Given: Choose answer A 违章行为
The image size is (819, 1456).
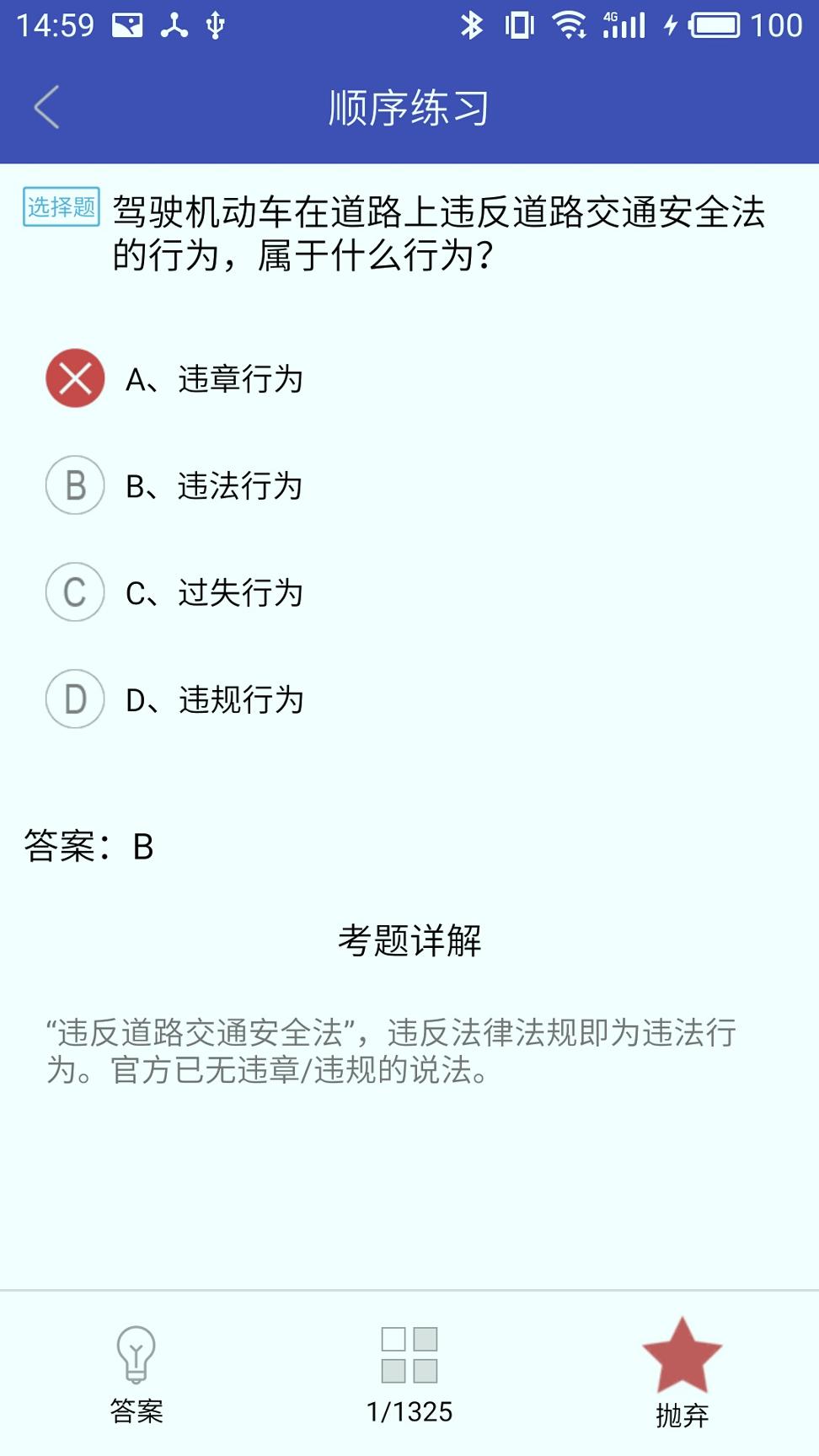Looking at the screenshot, I should click(x=216, y=379).
